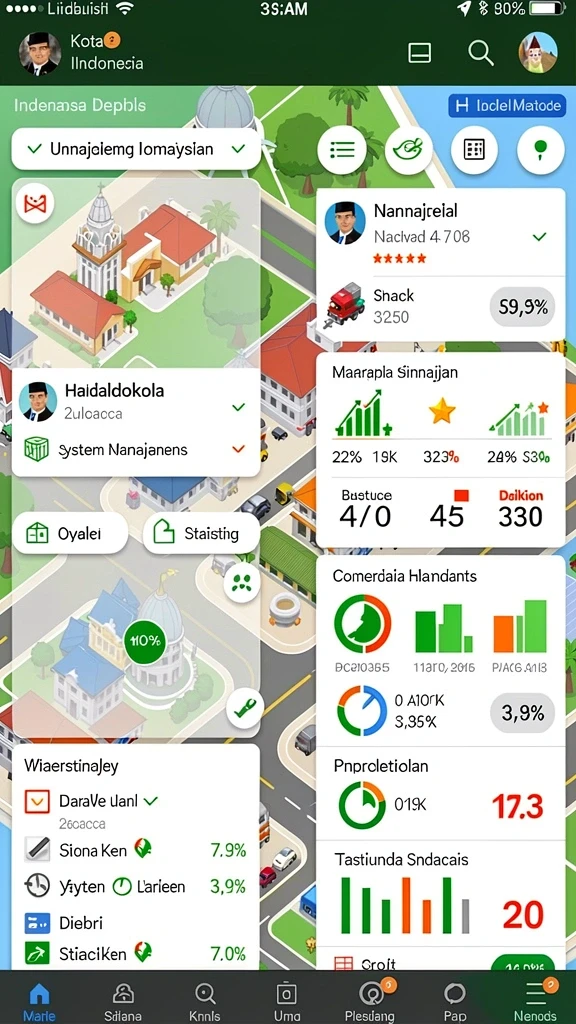Open the list view round button
Screen dimensions: 576x1024
pos(342,150)
